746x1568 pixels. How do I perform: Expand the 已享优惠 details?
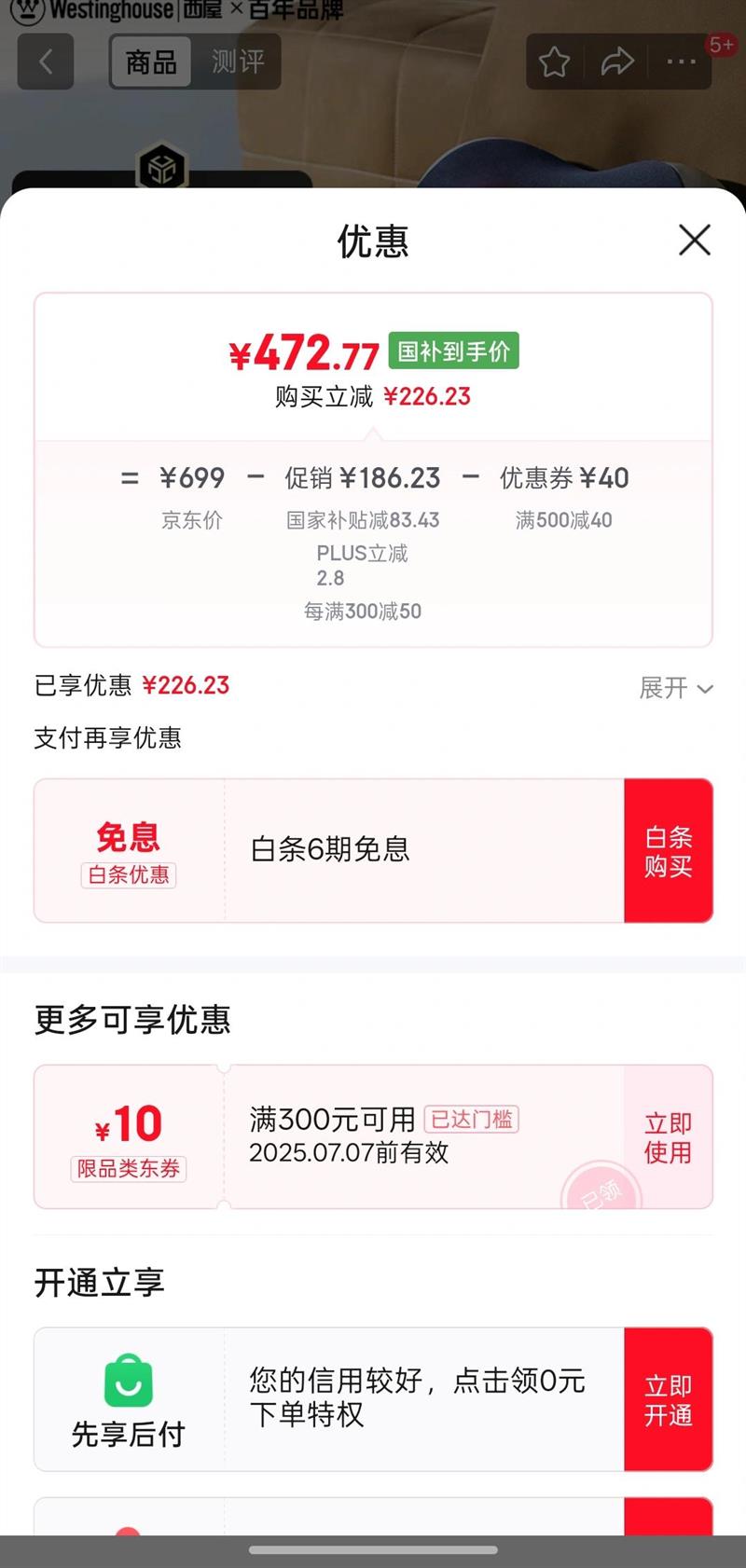pyautogui.click(x=675, y=688)
